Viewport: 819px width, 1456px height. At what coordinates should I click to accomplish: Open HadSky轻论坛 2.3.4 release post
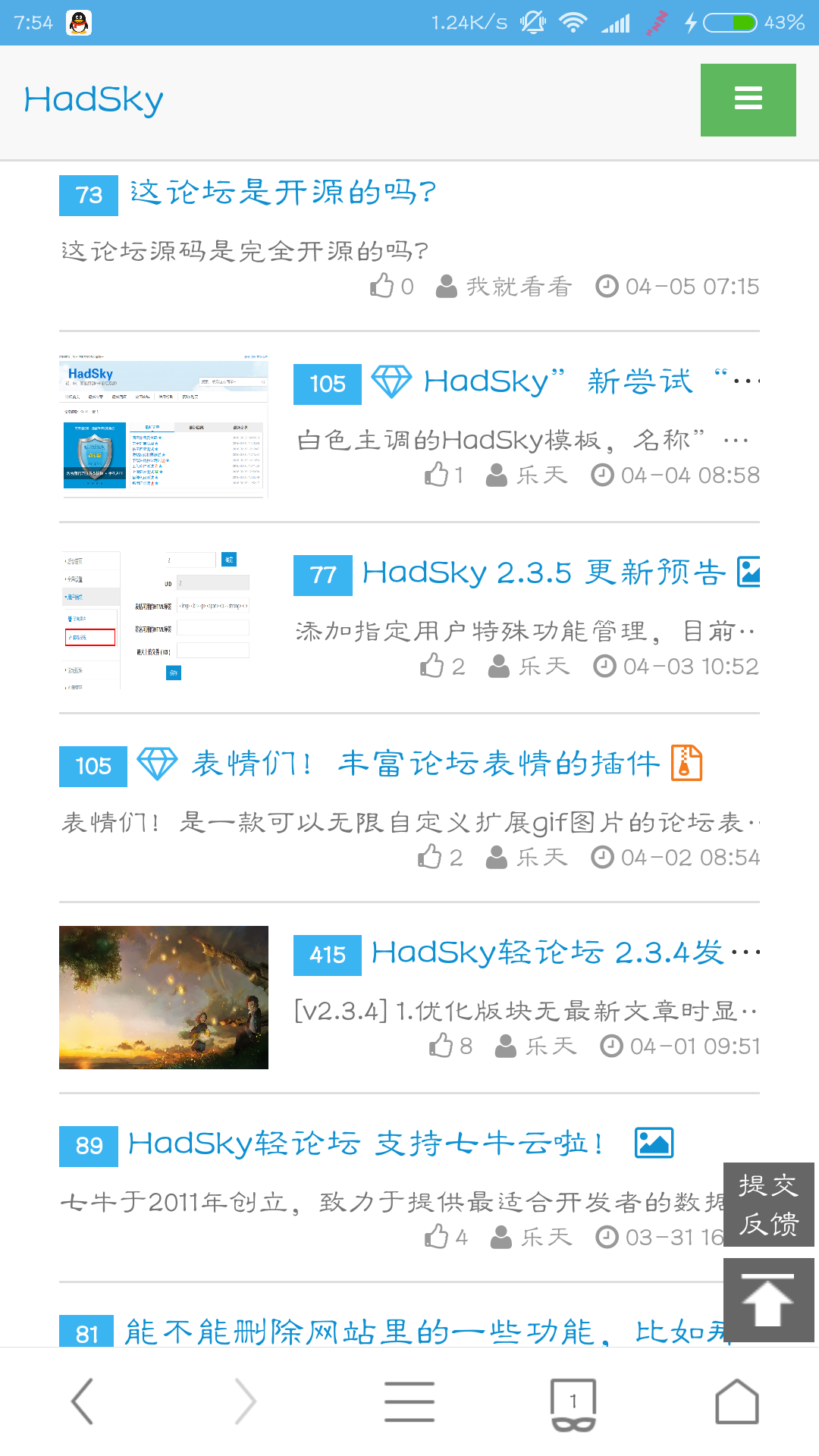(548, 952)
